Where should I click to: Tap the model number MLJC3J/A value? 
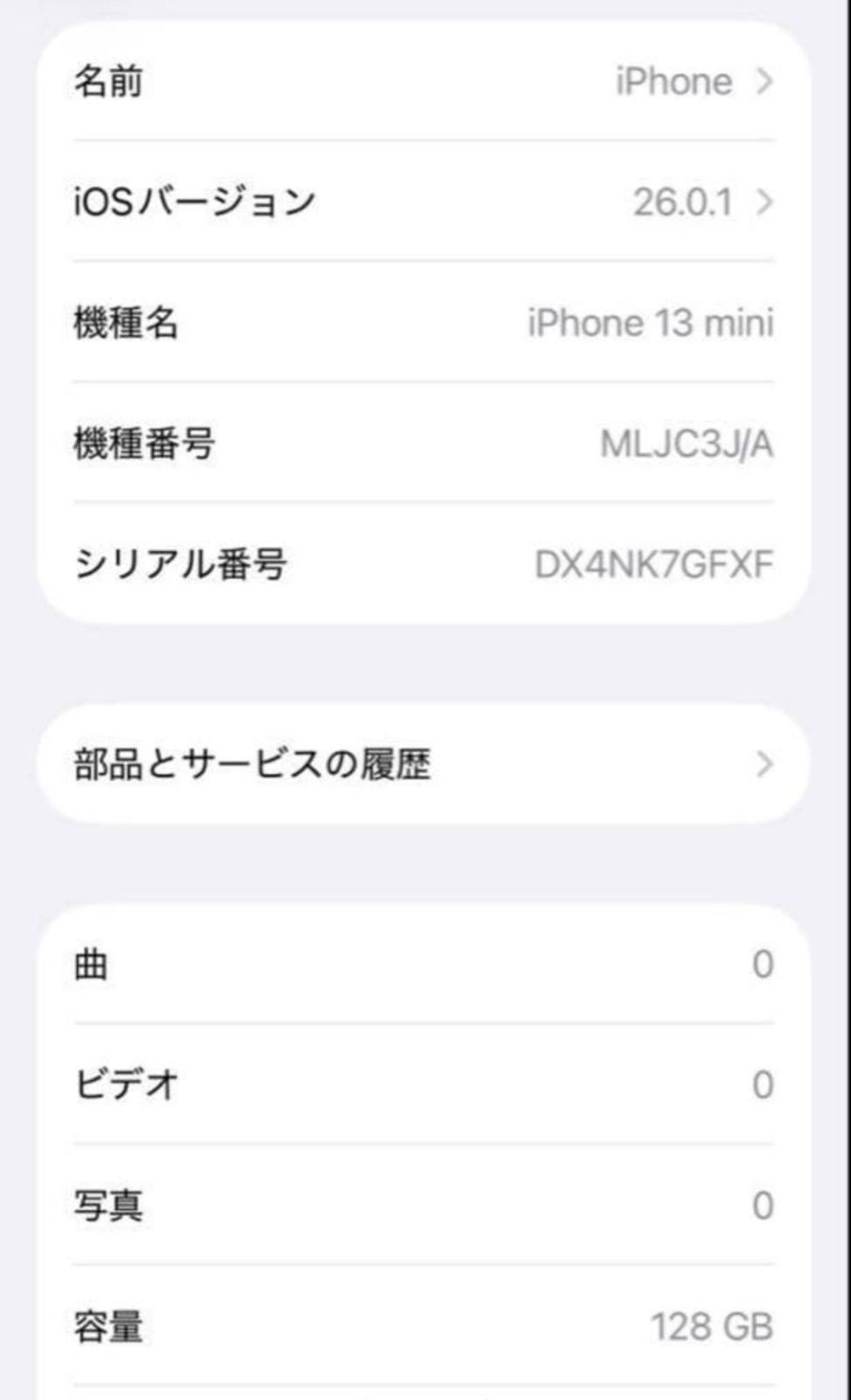coord(689,443)
